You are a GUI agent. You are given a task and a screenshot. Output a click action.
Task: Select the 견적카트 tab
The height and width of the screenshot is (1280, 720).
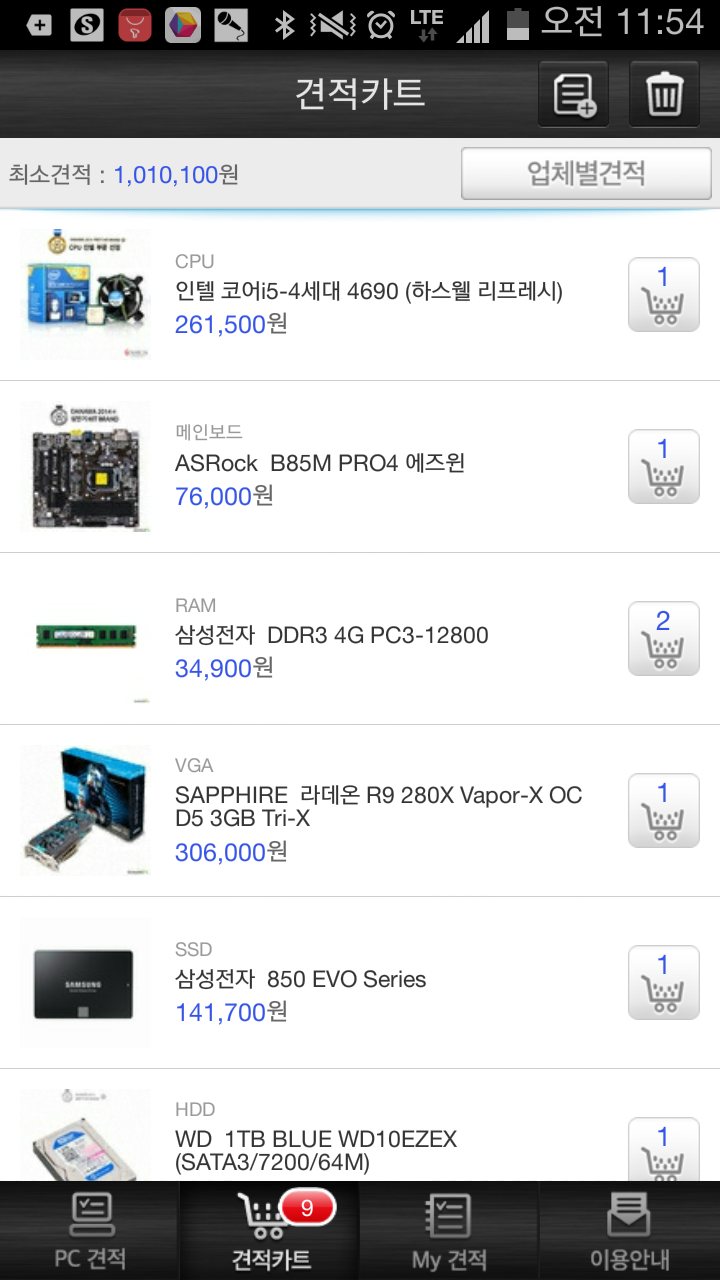pyautogui.click(x=270, y=1232)
